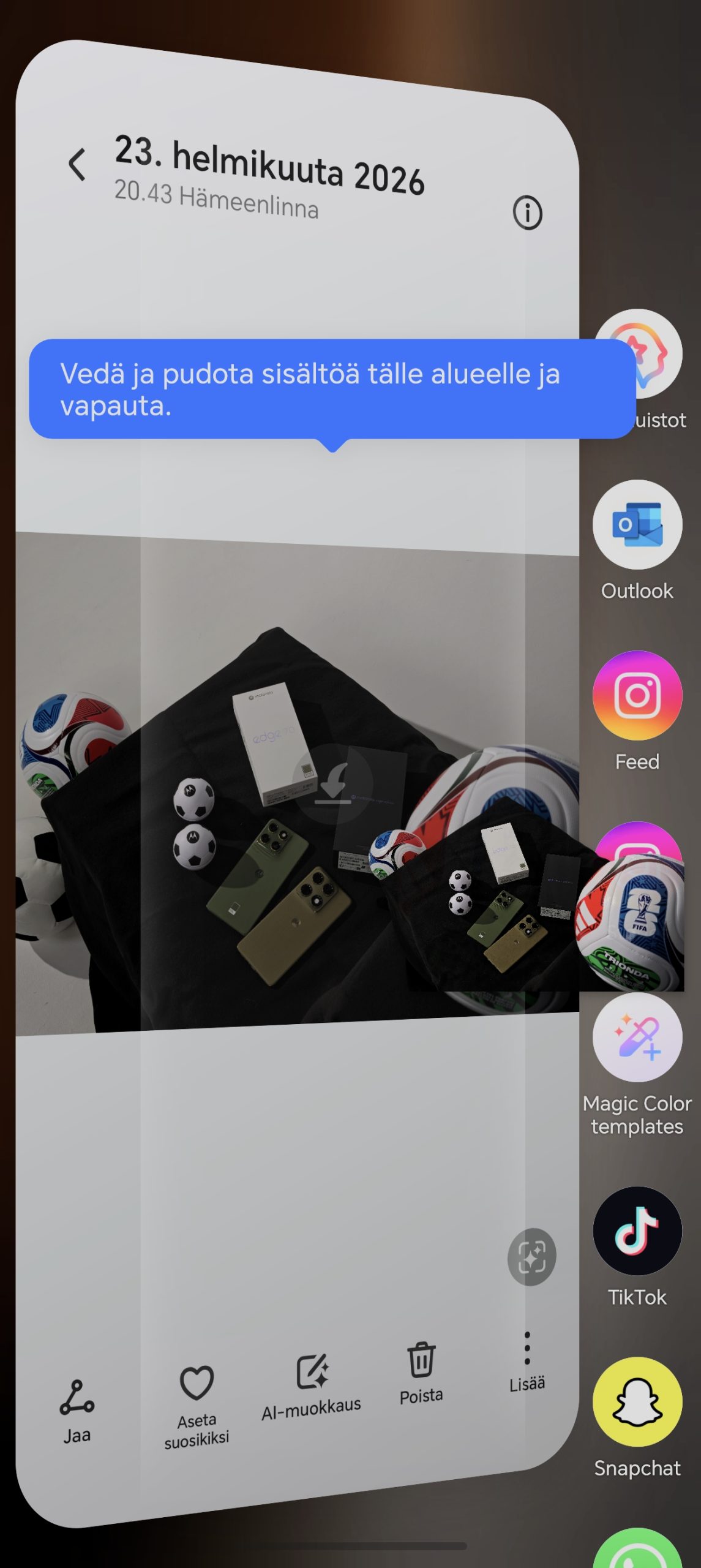Choose Instagram Feed in the sidebar
Screen dimensions: 701x1568
tap(637, 696)
